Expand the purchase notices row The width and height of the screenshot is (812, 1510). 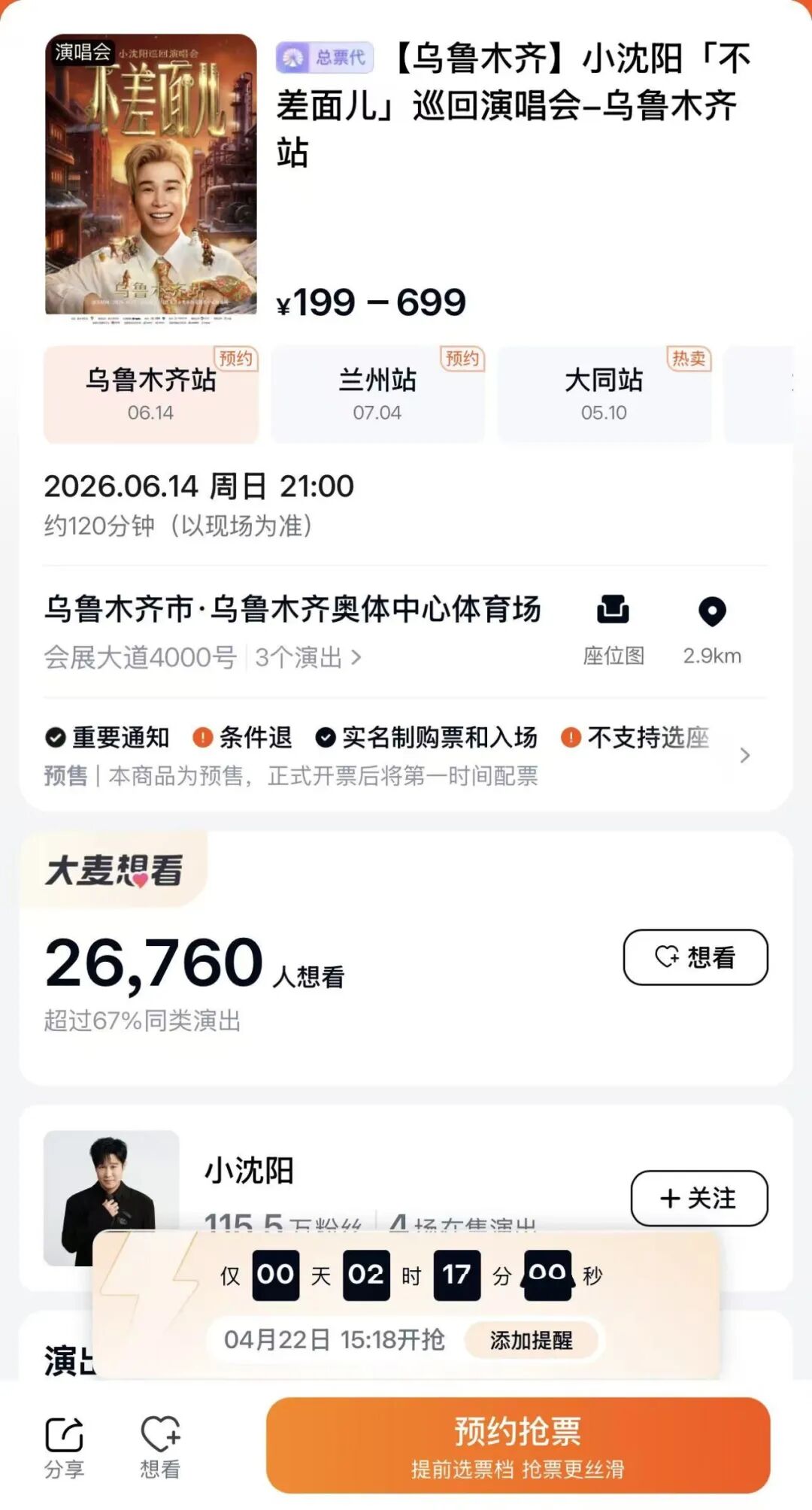pos(744,755)
